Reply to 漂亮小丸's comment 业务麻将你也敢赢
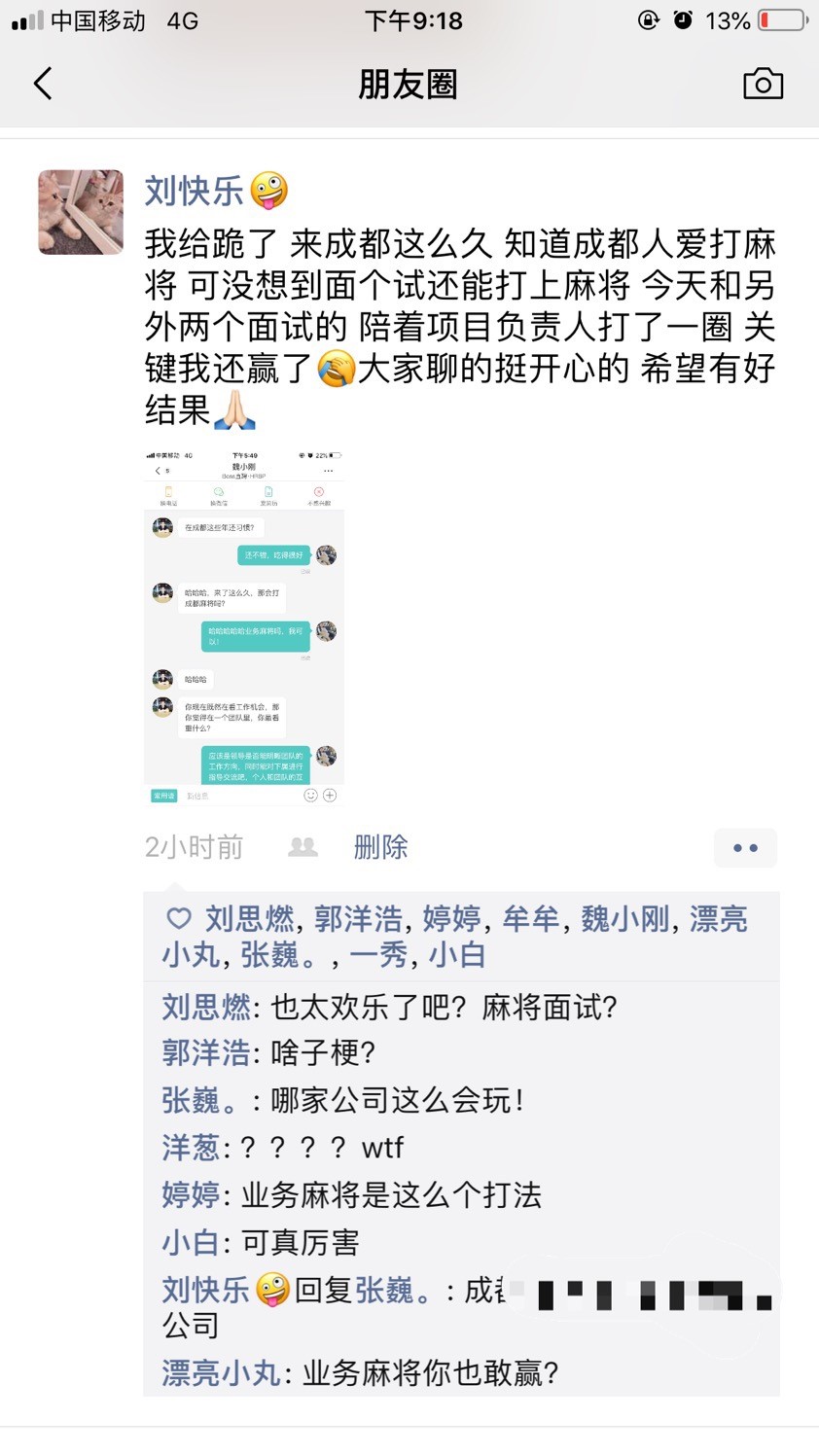 428,1373
